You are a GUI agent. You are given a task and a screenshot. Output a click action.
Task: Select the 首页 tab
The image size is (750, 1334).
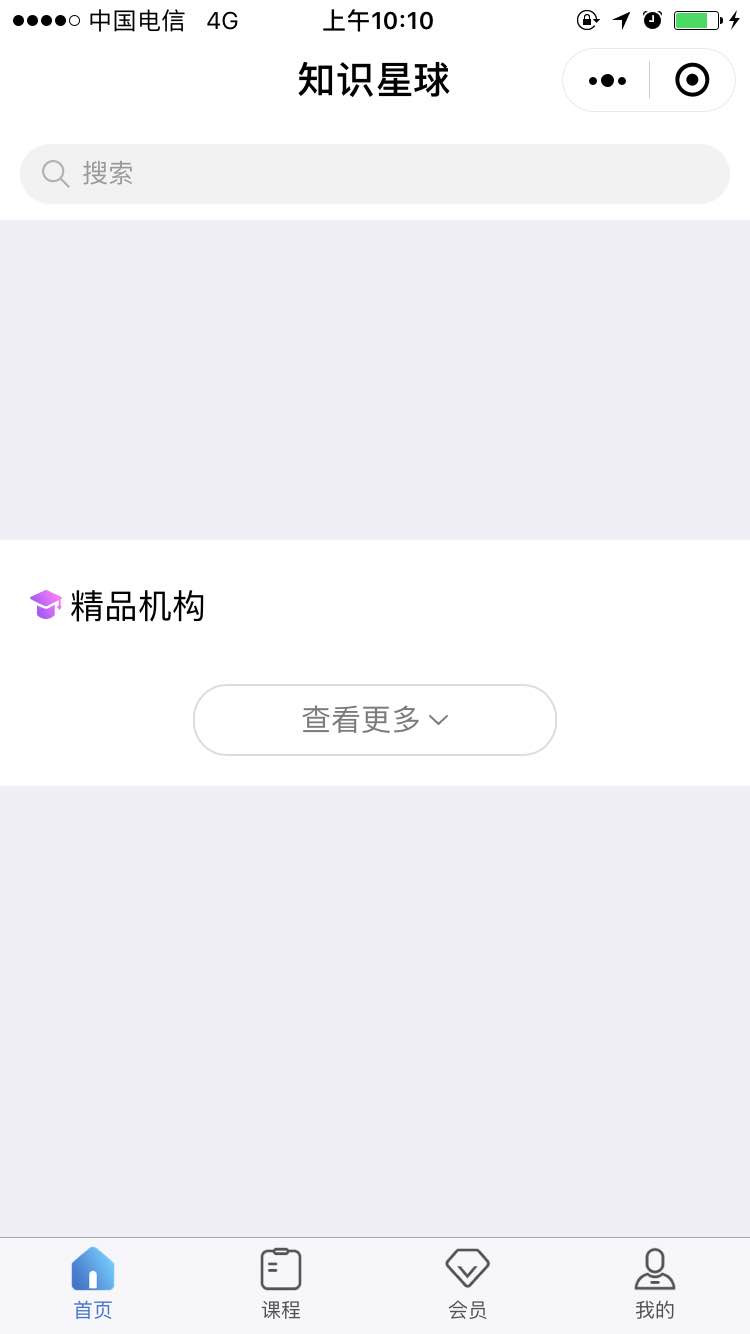[93, 1284]
